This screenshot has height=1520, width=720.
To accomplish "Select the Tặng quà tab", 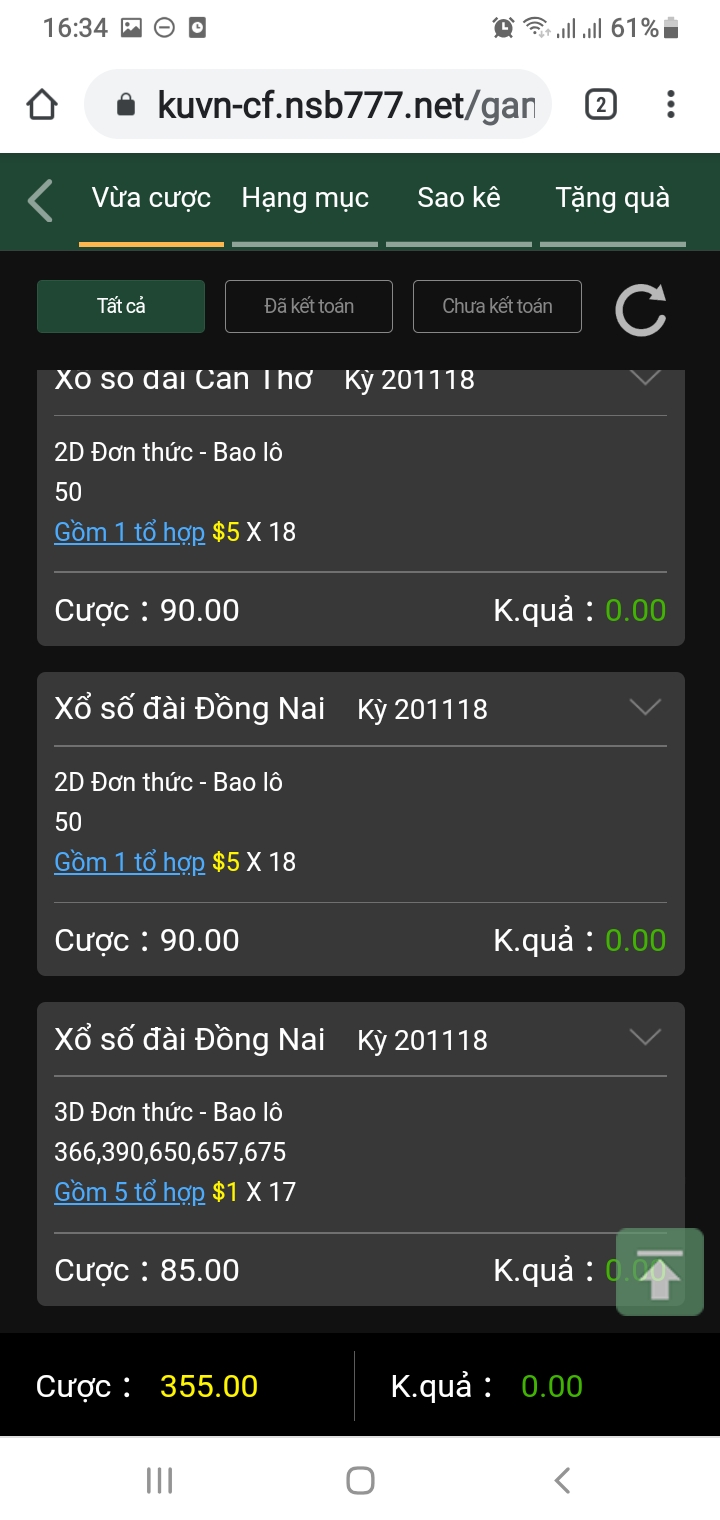I will click(x=612, y=199).
